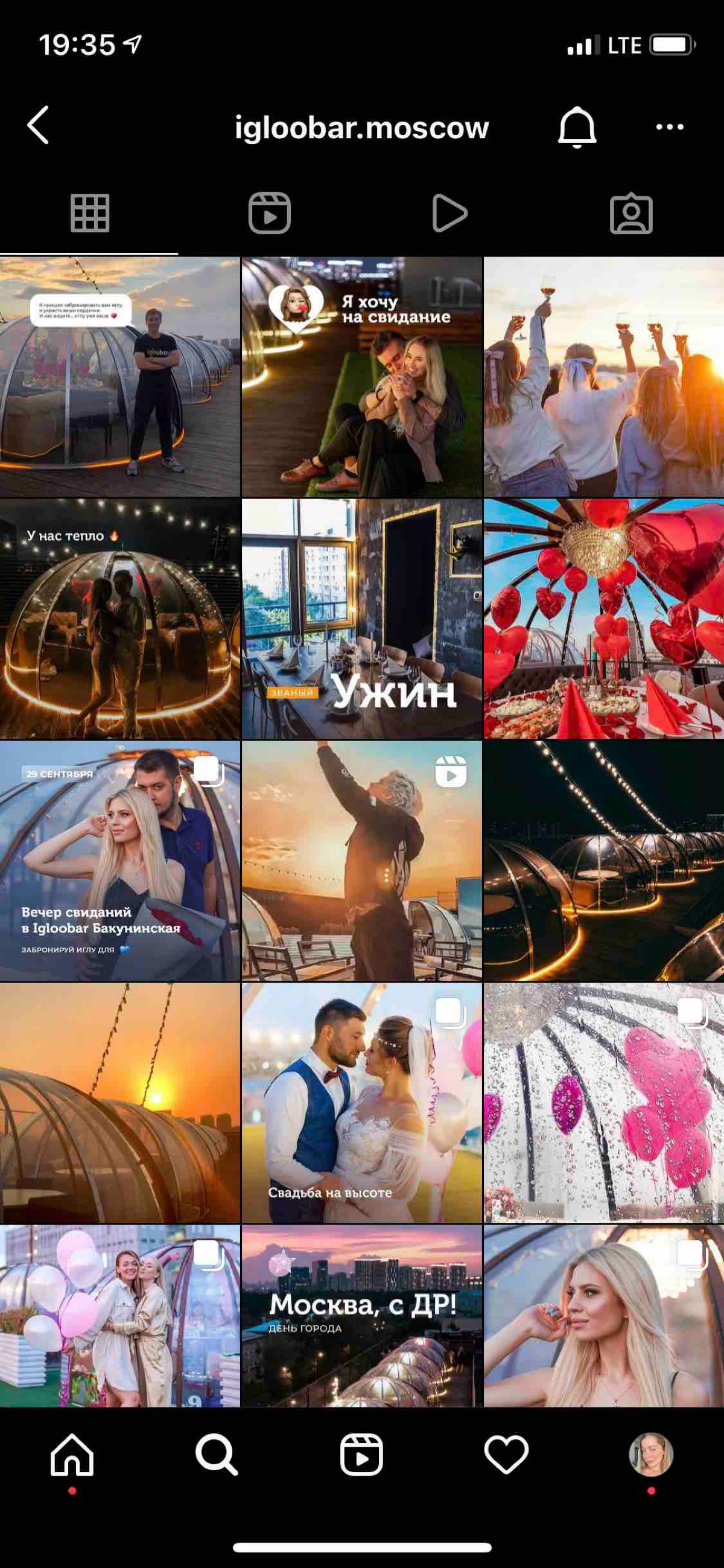Open the three-dot overflow menu
The width and height of the screenshot is (724, 1568).
point(669,127)
